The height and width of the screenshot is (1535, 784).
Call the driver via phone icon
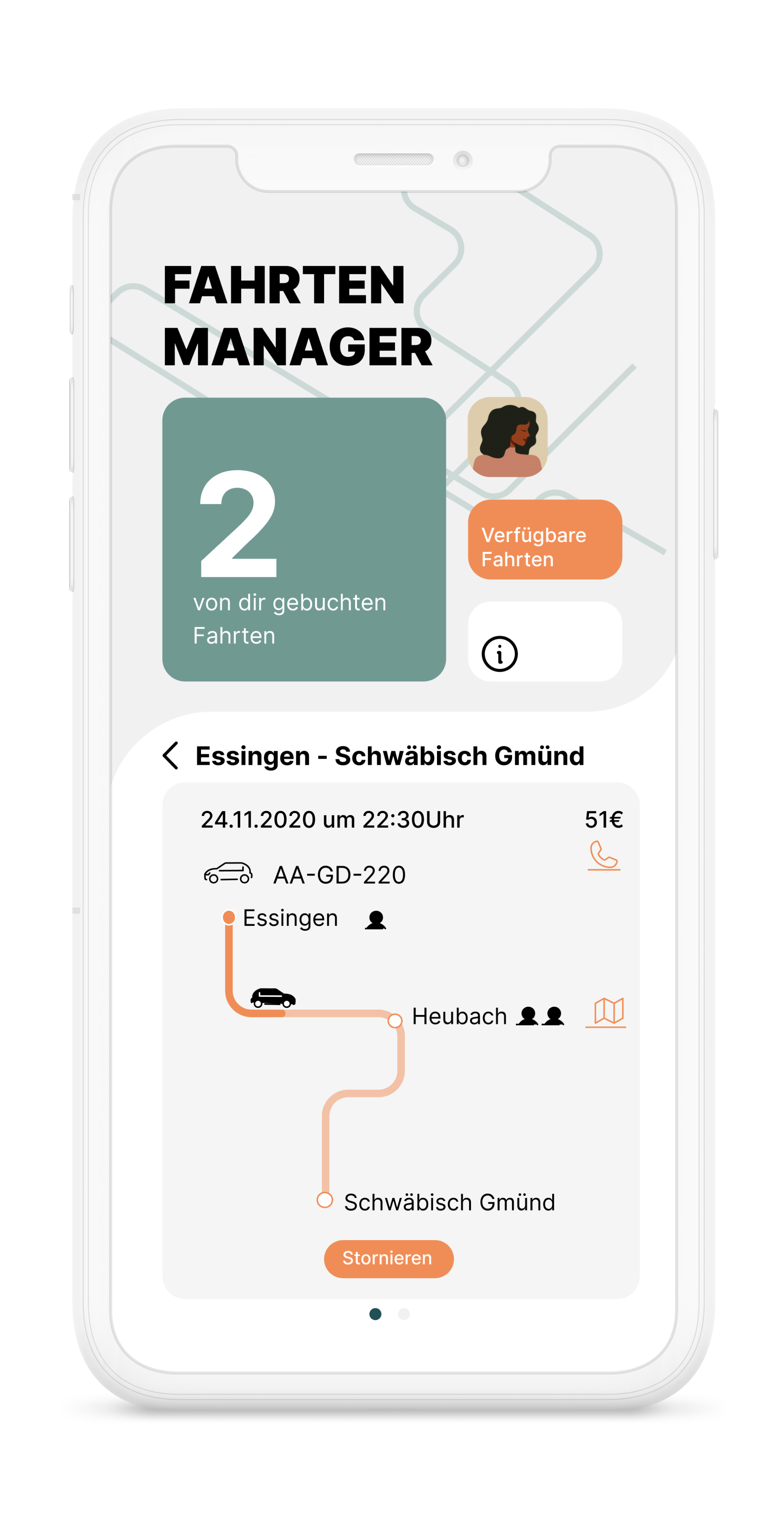(x=604, y=856)
